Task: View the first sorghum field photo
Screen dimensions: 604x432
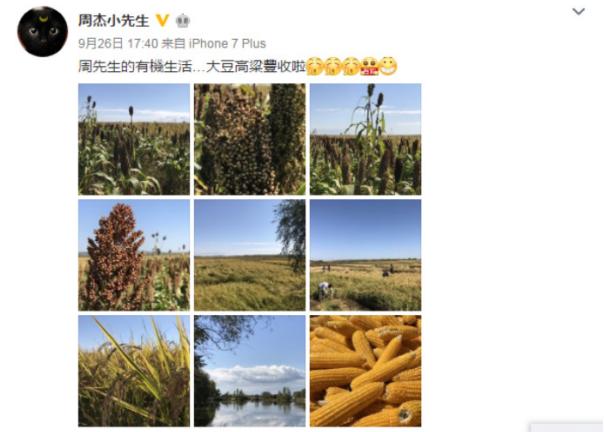Action: (x=134, y=139)
